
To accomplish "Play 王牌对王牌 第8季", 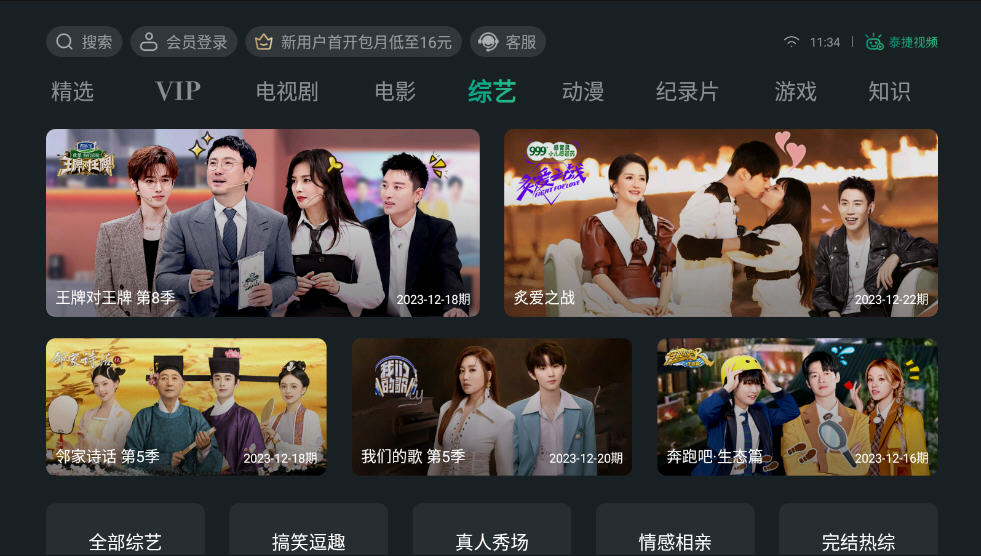I will point(263,223).
